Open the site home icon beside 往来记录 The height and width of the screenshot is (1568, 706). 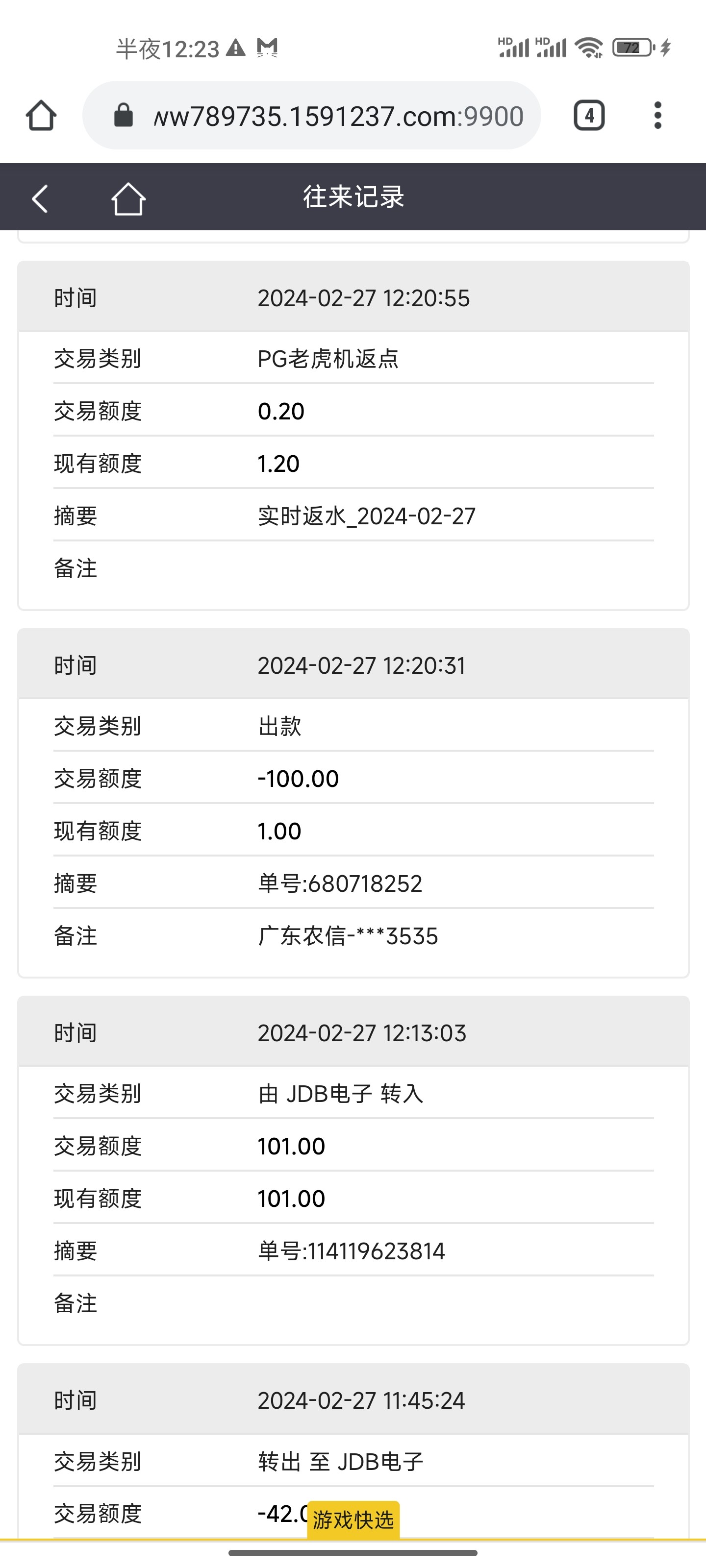click(128, 198)
